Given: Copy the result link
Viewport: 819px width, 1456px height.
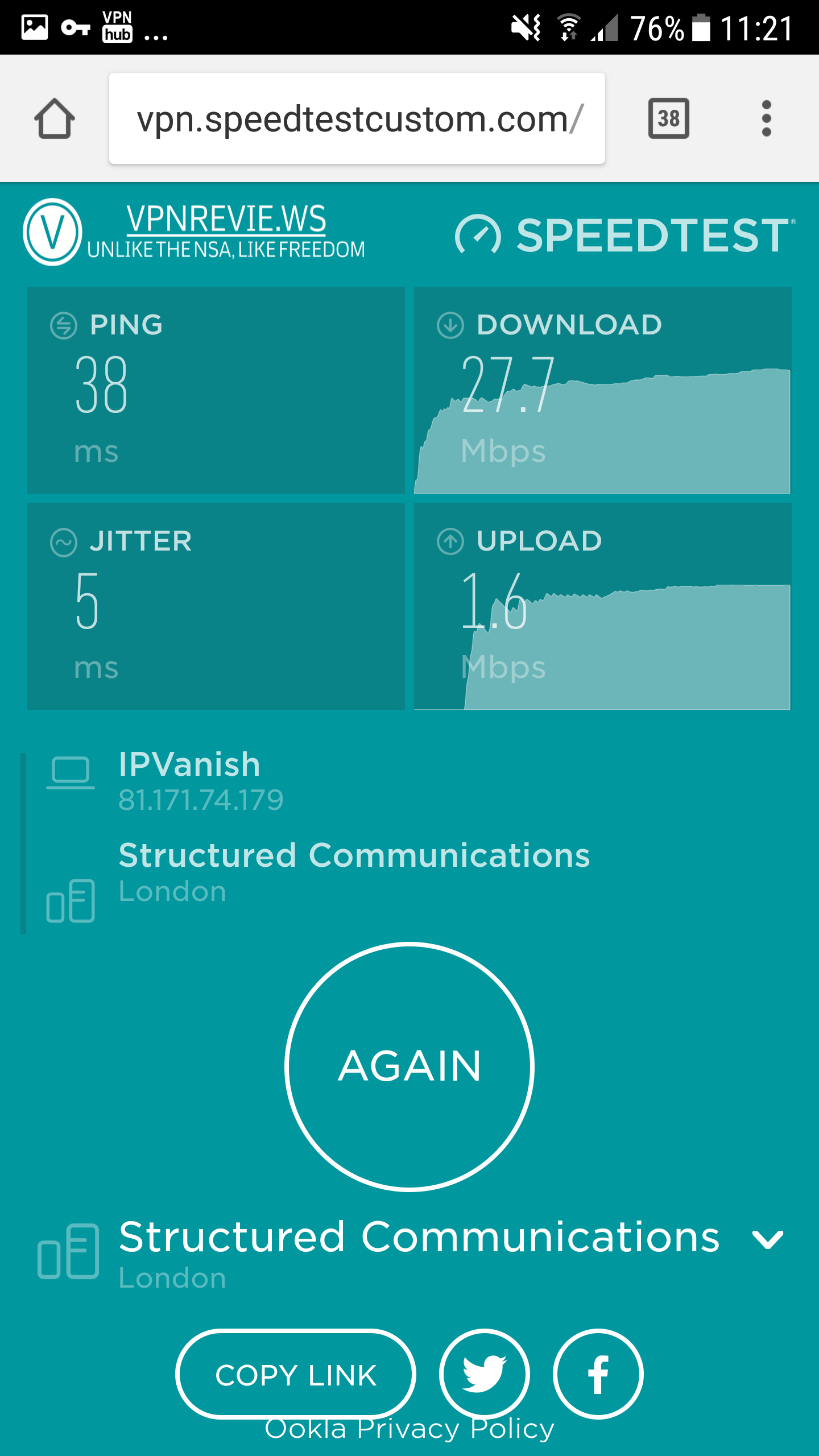Looking at the screenshot, I should tap(296, 1375).
